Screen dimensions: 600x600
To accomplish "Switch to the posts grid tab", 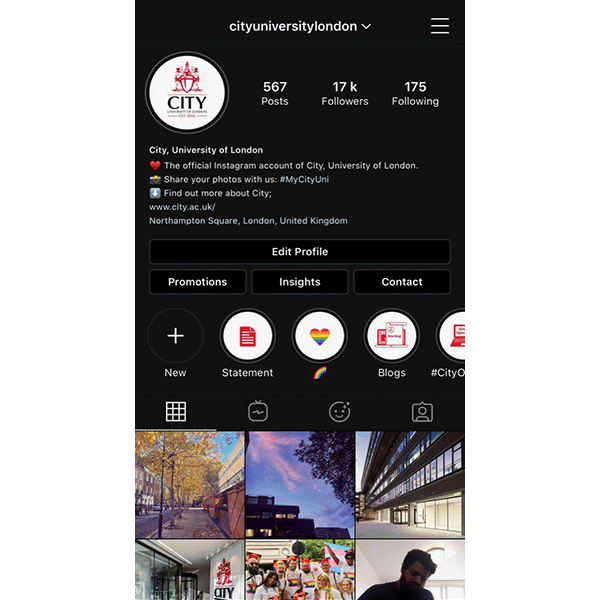I will tap(176, 411).
